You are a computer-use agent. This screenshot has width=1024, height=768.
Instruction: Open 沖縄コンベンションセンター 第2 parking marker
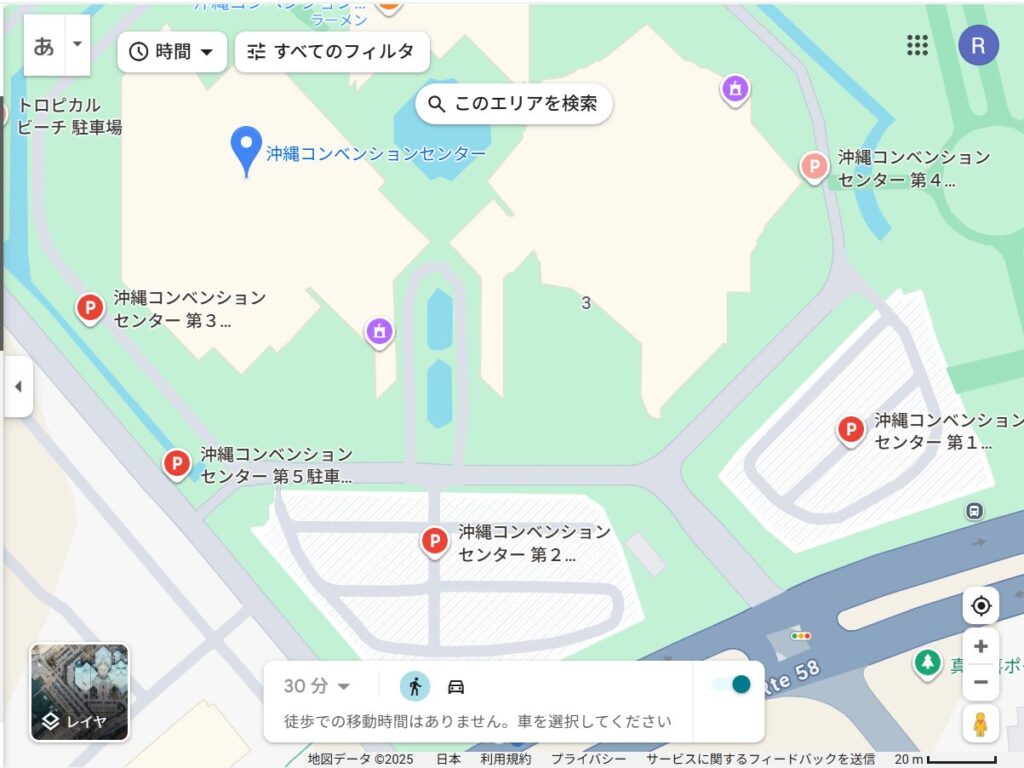point(434,541)
